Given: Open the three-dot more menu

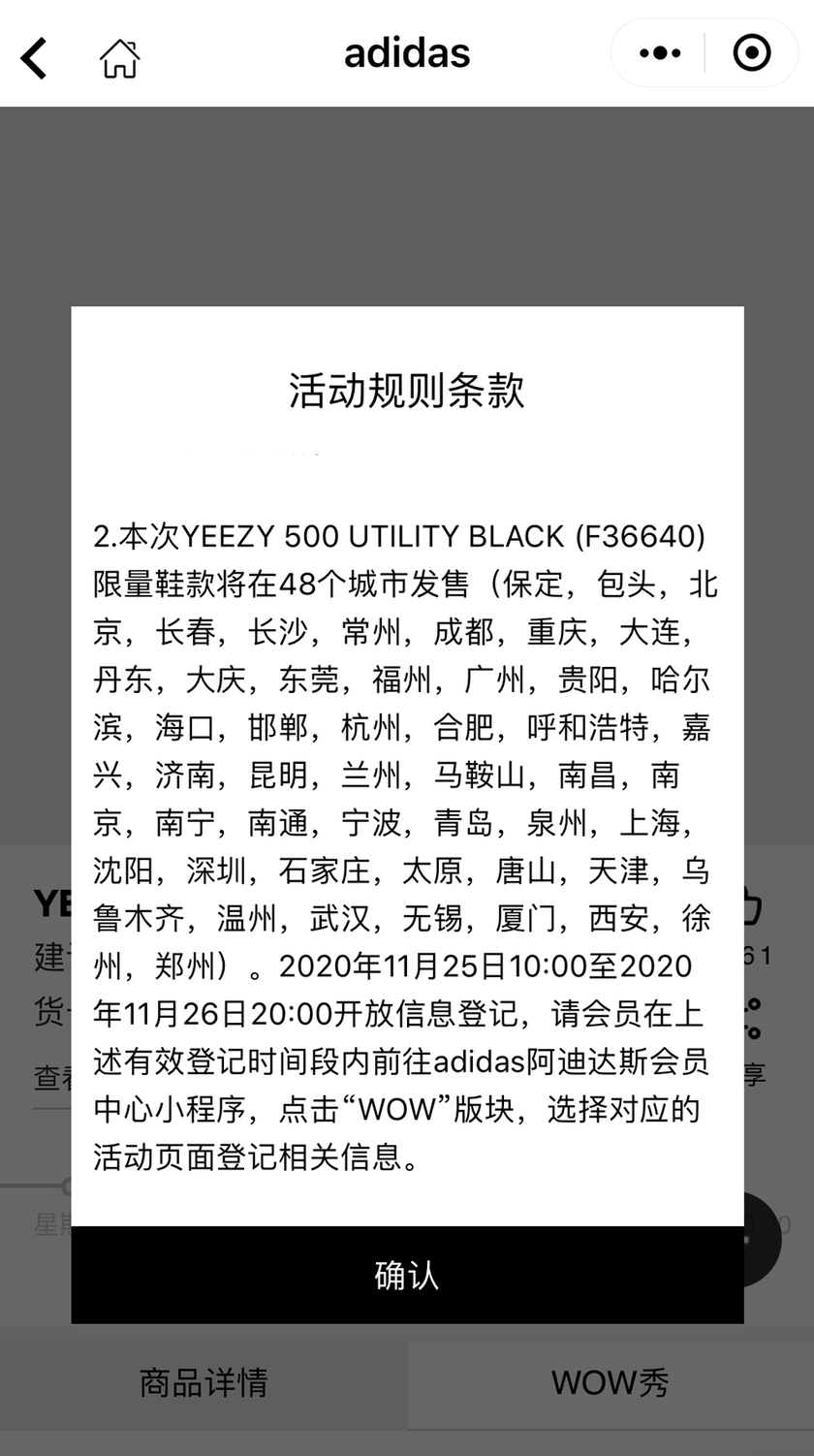Looking at the screenshot, I should 660,53.
